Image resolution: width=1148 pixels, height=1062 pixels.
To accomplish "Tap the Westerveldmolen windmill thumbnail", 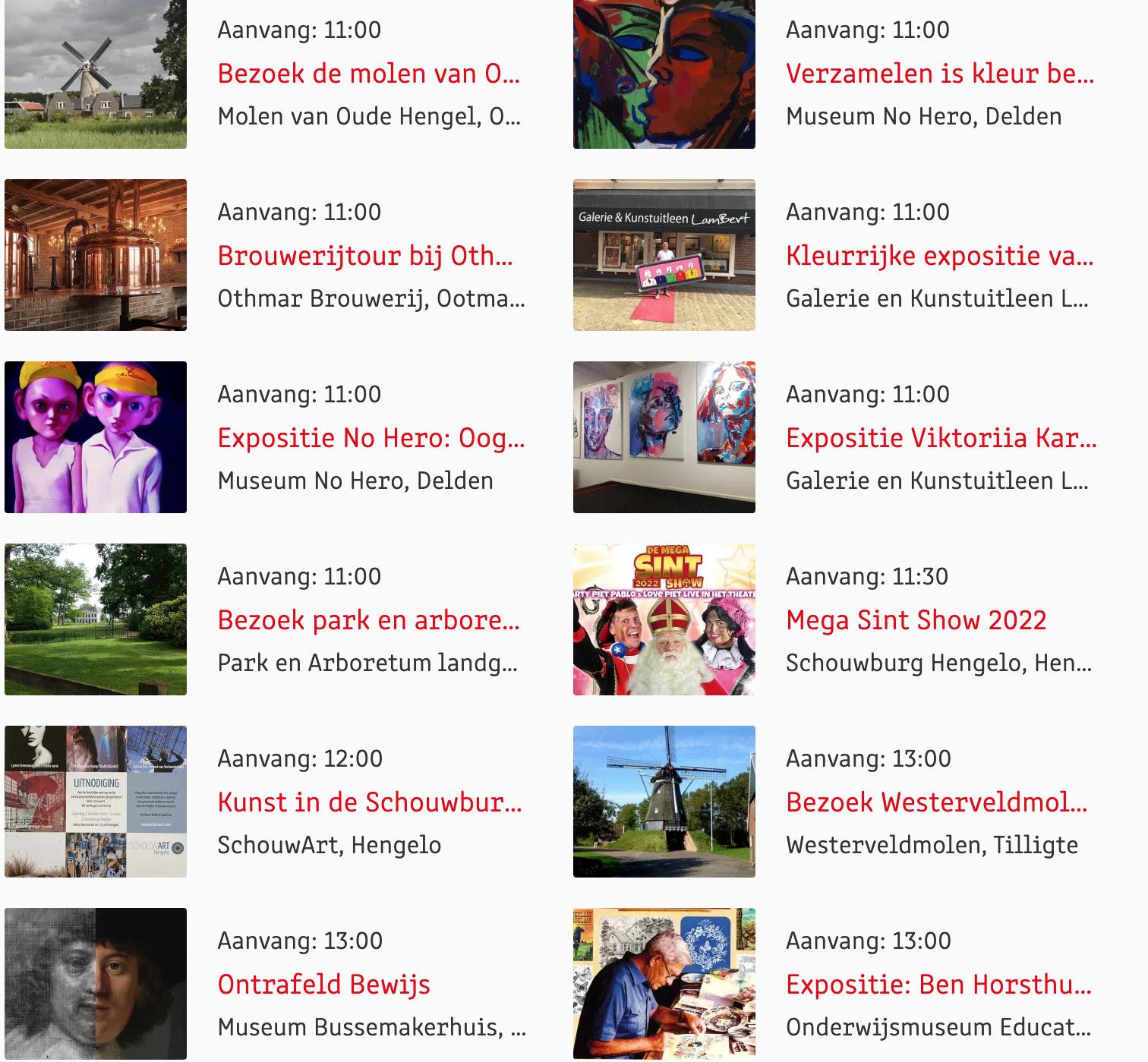I will click(664, 802).
